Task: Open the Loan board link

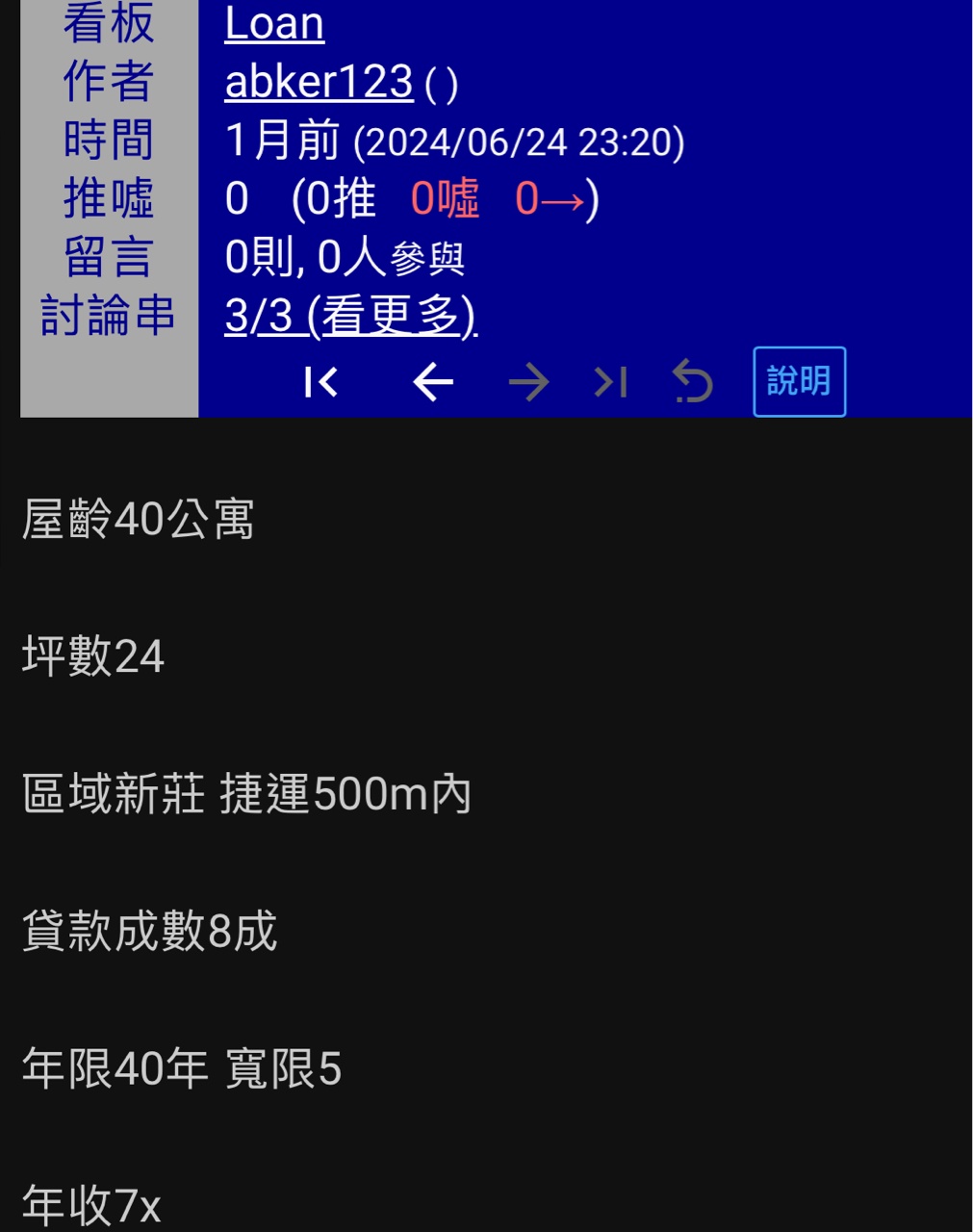Action: pyautogui.click(x=274, y=24)
